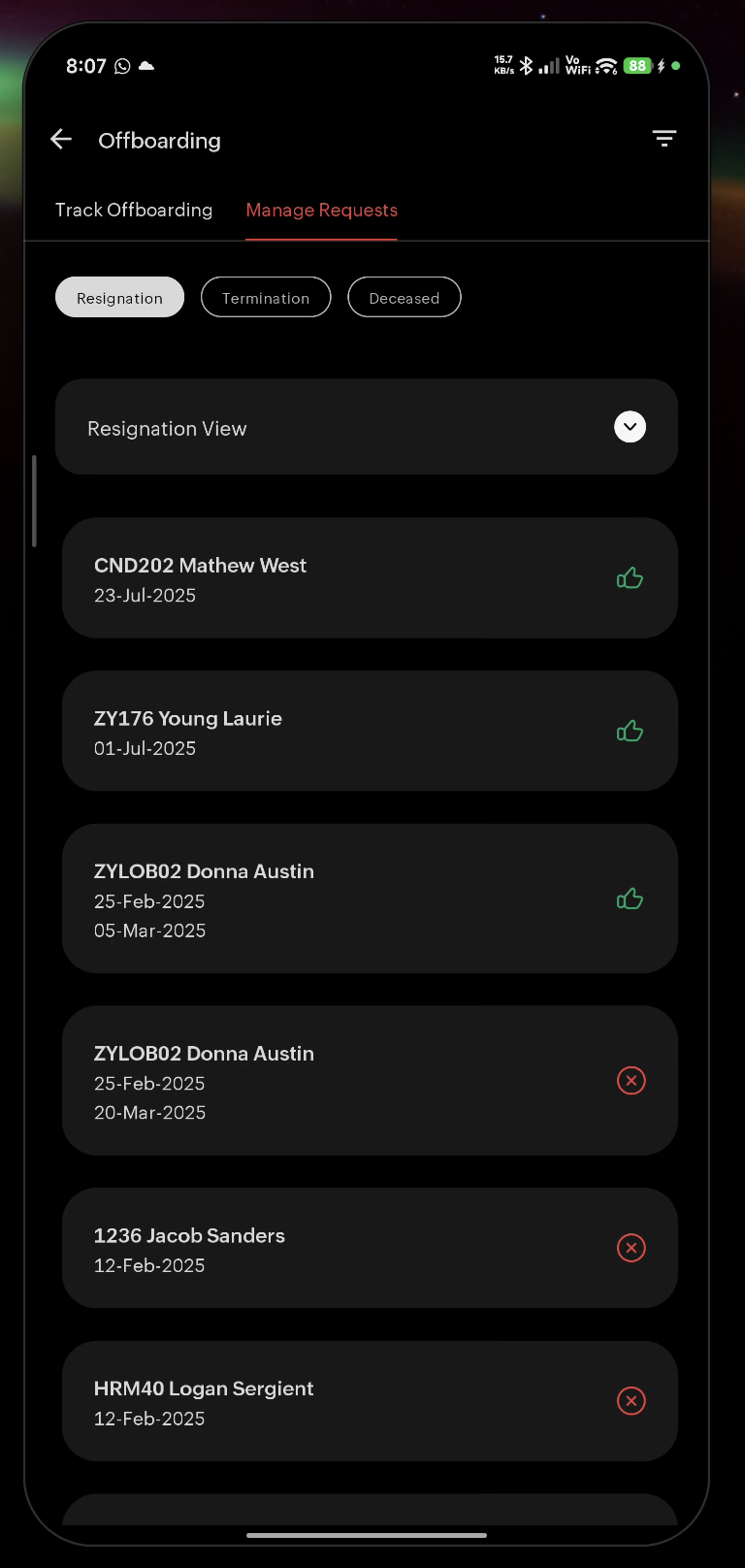Show Deceased offboarding requests

[x=404, y=298]
